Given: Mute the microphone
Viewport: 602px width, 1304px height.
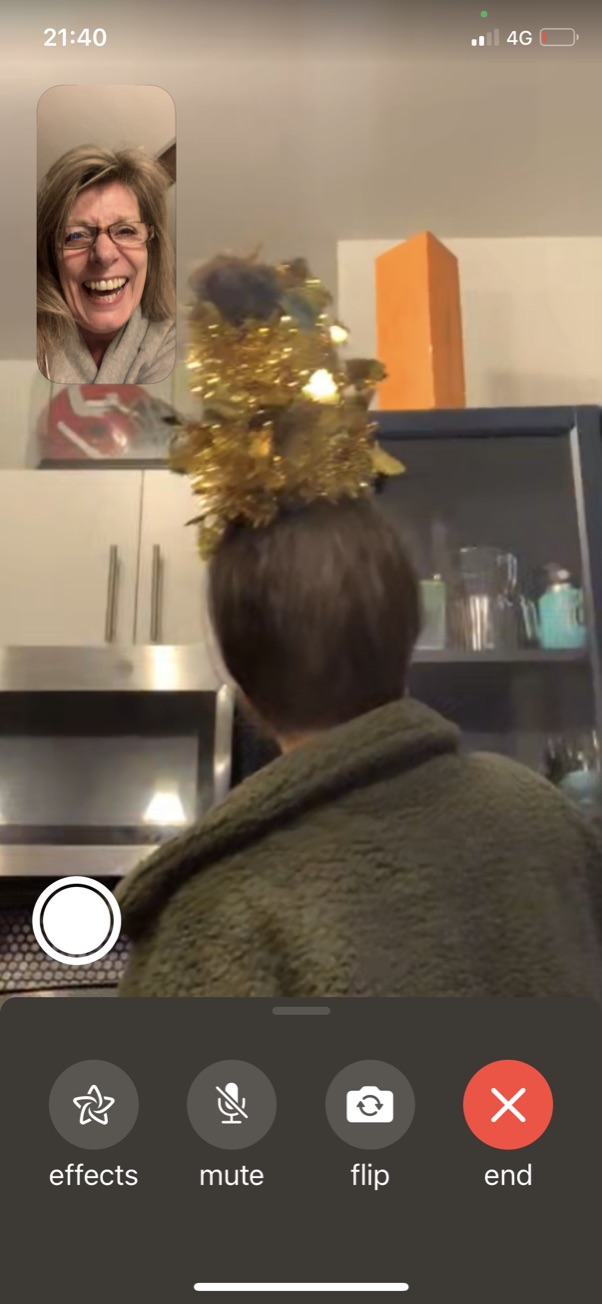Looking at the screenshot, I should pos(232,1105).
